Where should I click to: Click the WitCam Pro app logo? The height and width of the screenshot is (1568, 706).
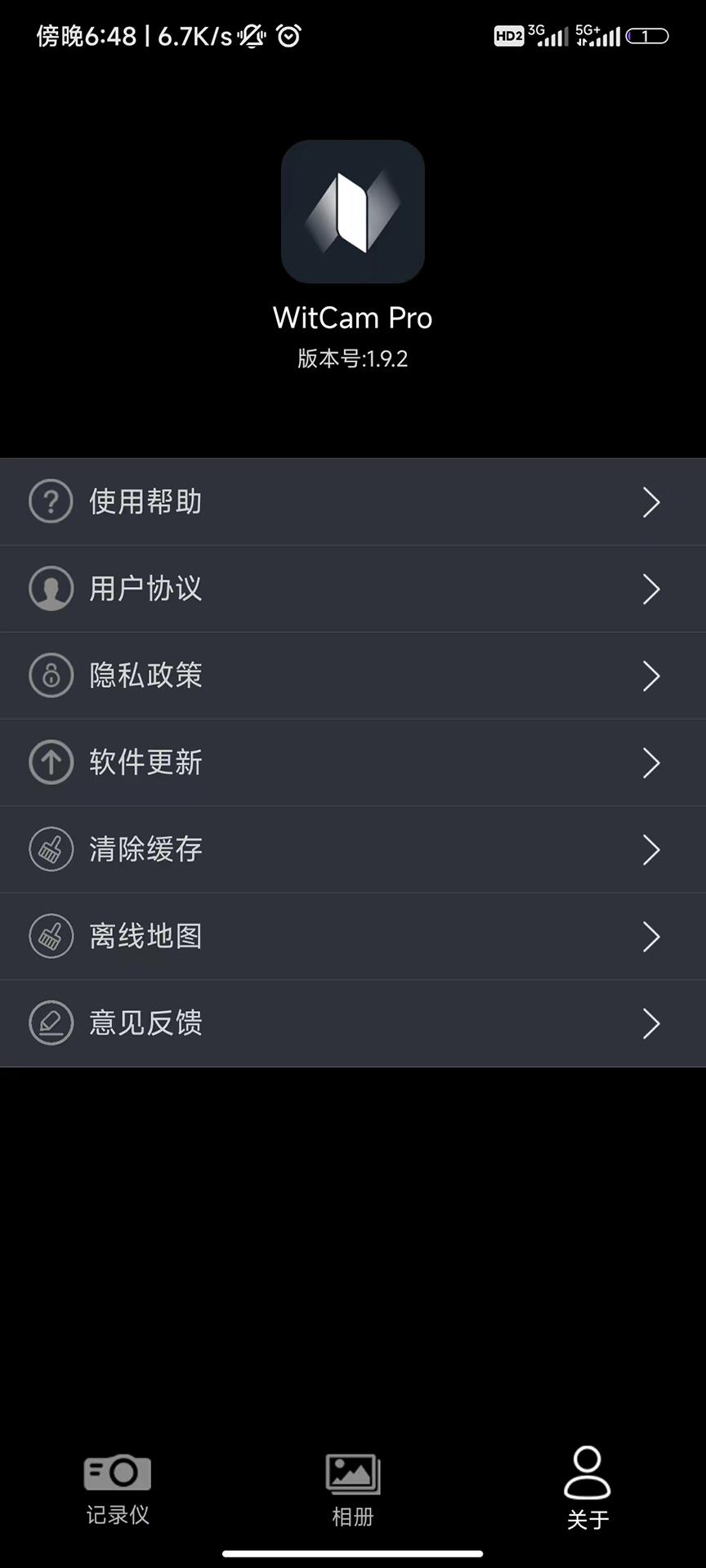(353, 211)
